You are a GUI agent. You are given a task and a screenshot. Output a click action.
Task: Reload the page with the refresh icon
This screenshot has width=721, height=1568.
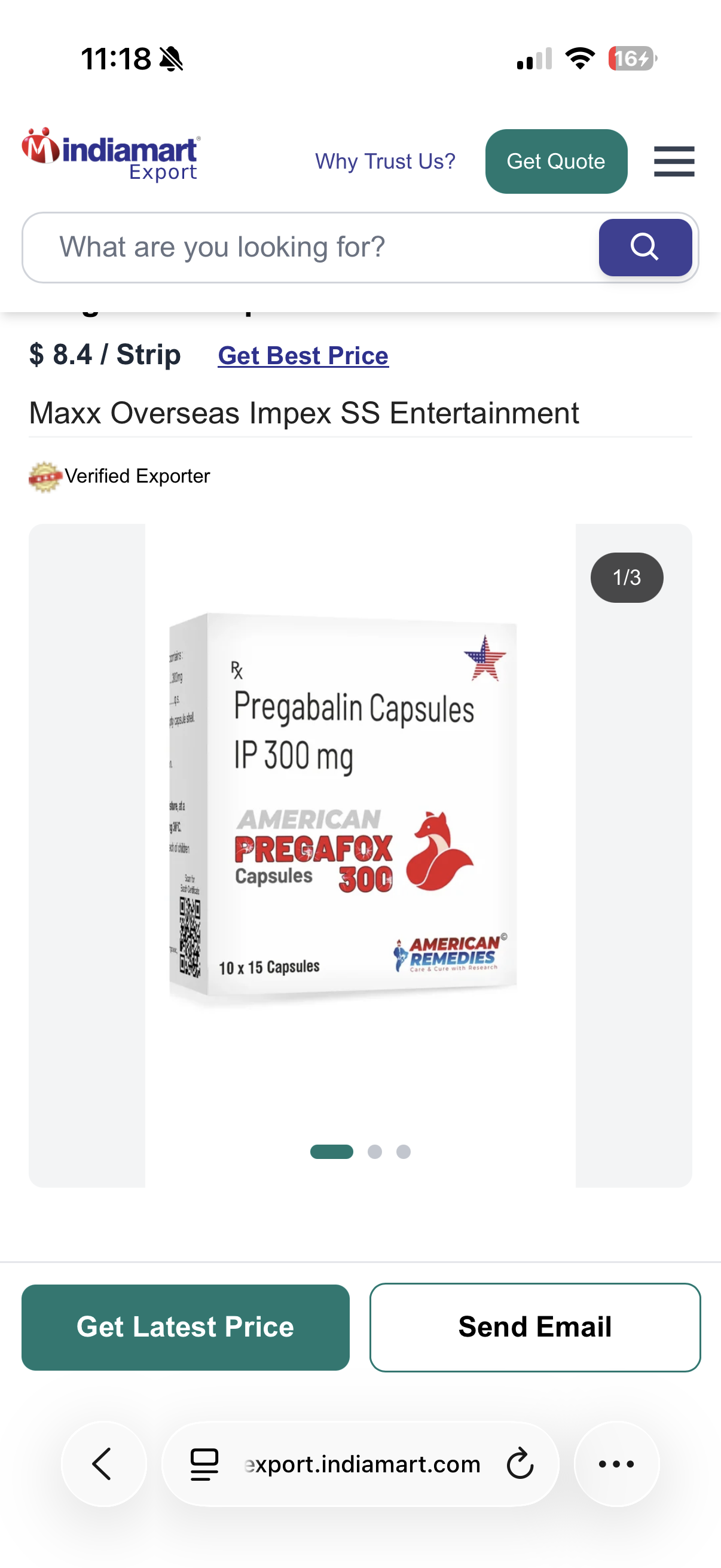[x=520, y=1463]
